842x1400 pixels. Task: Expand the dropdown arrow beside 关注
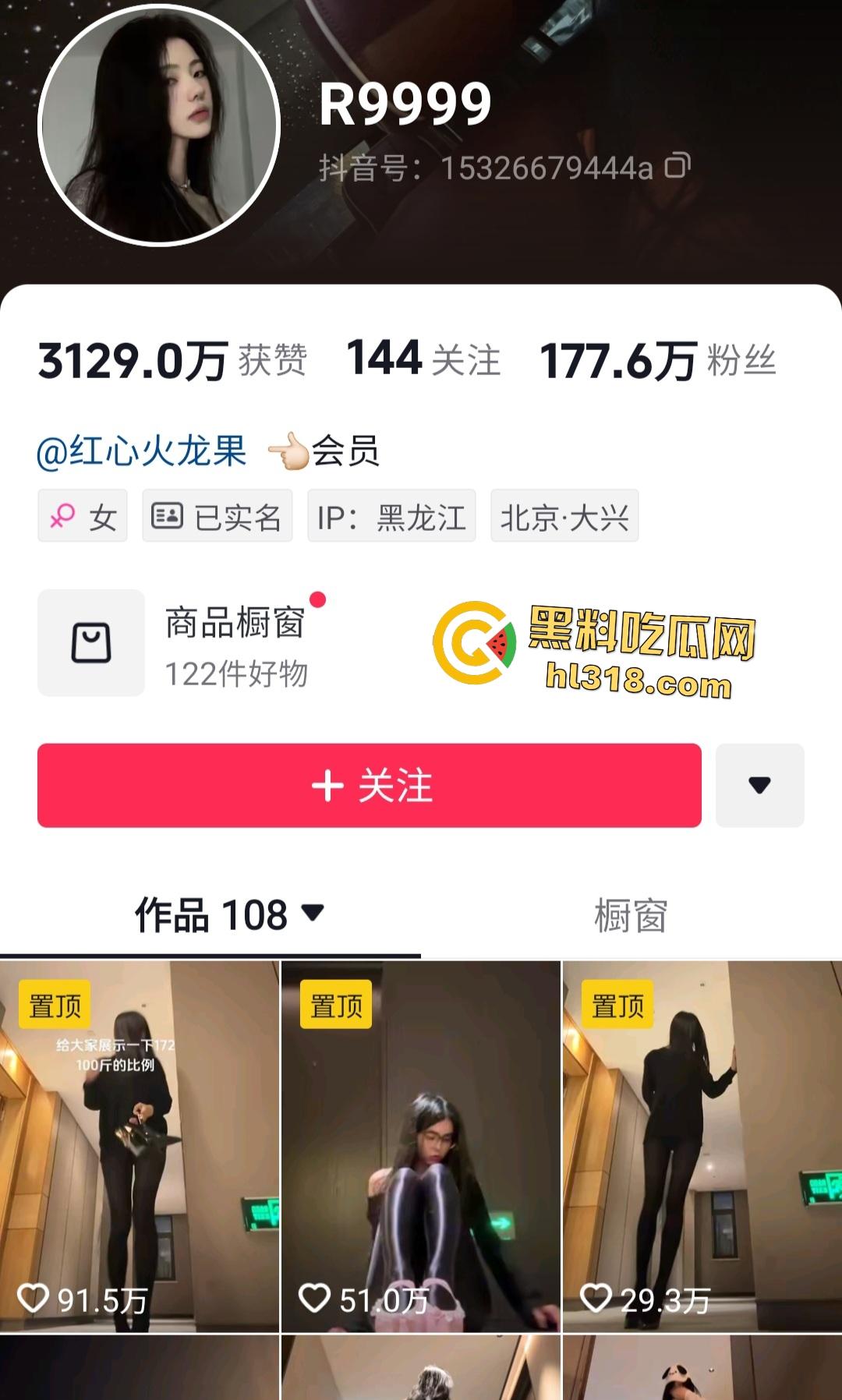(759, 785)
